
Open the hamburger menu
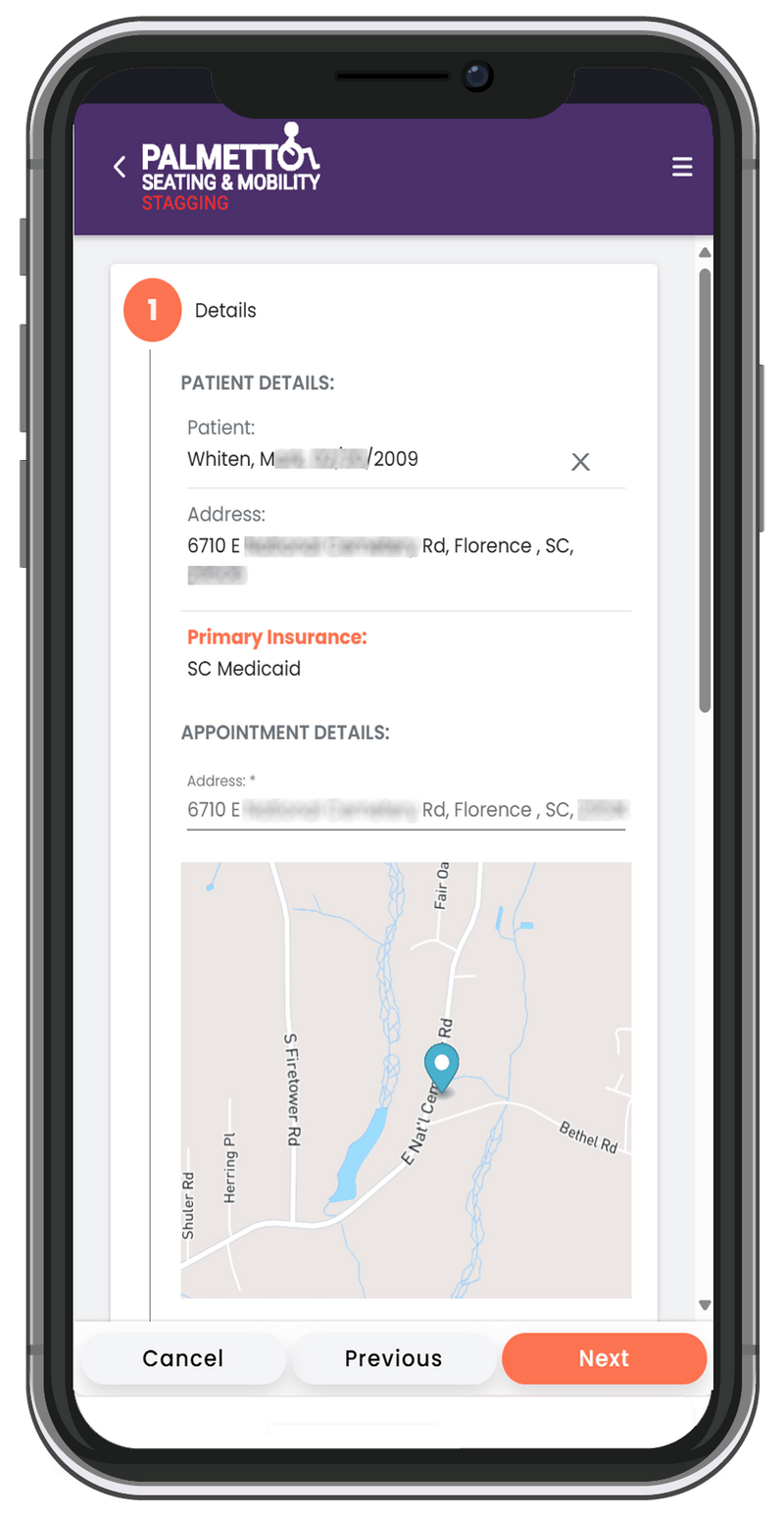tap(682, 167)
